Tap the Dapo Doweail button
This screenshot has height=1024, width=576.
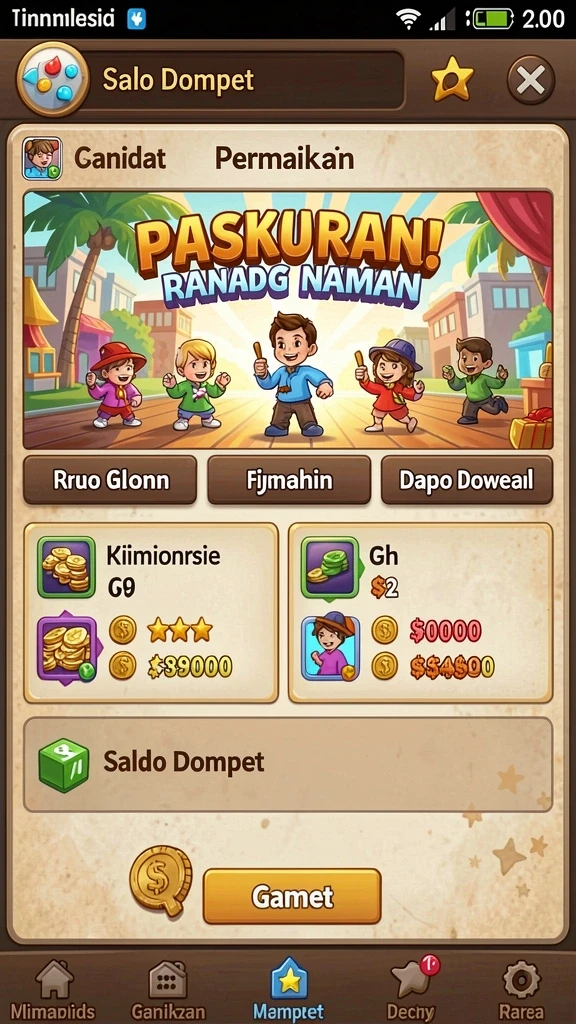466,481
